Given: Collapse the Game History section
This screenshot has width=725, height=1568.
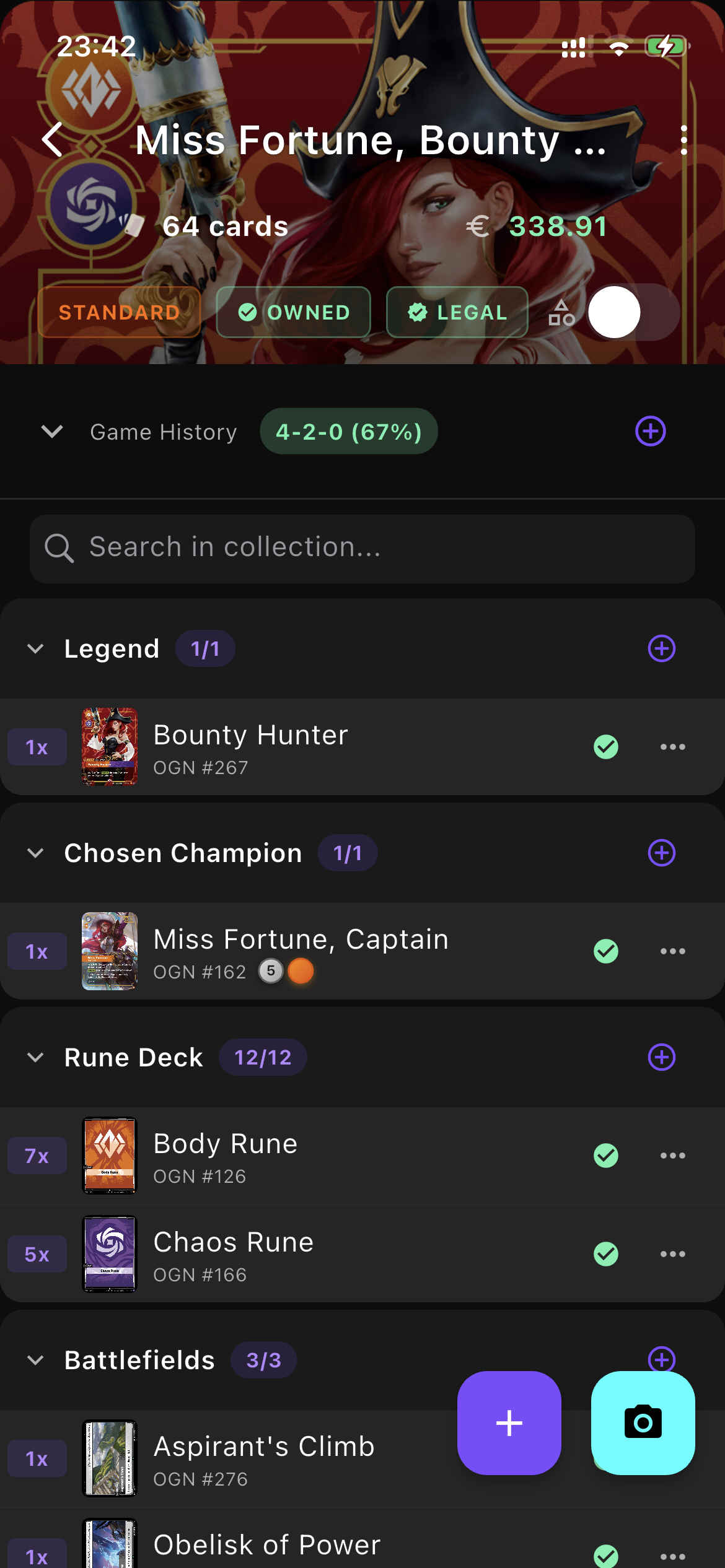Looking at the screenshot, I should [x=52, y=431].
